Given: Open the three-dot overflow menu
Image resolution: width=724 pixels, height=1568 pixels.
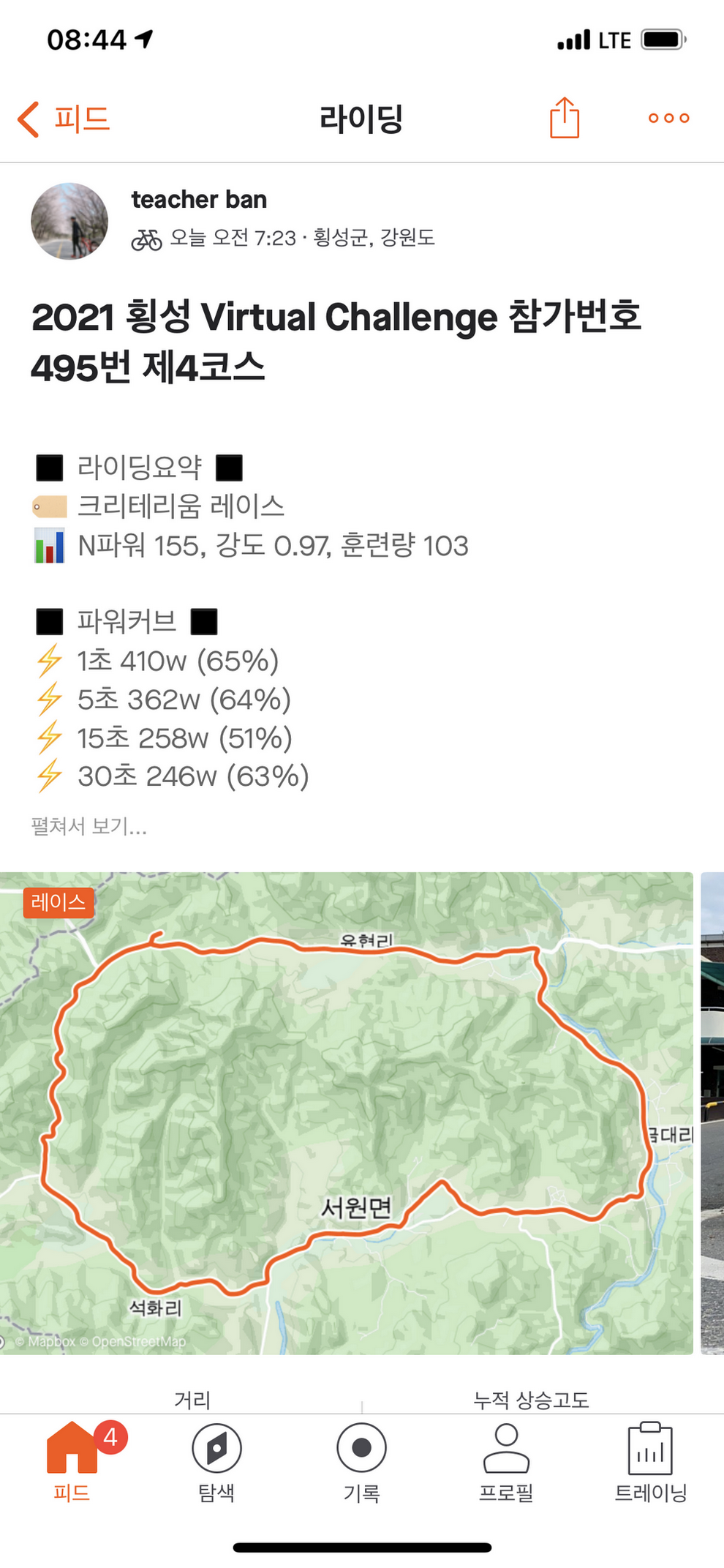Looking at the screenshot, I should coord(668,118).
